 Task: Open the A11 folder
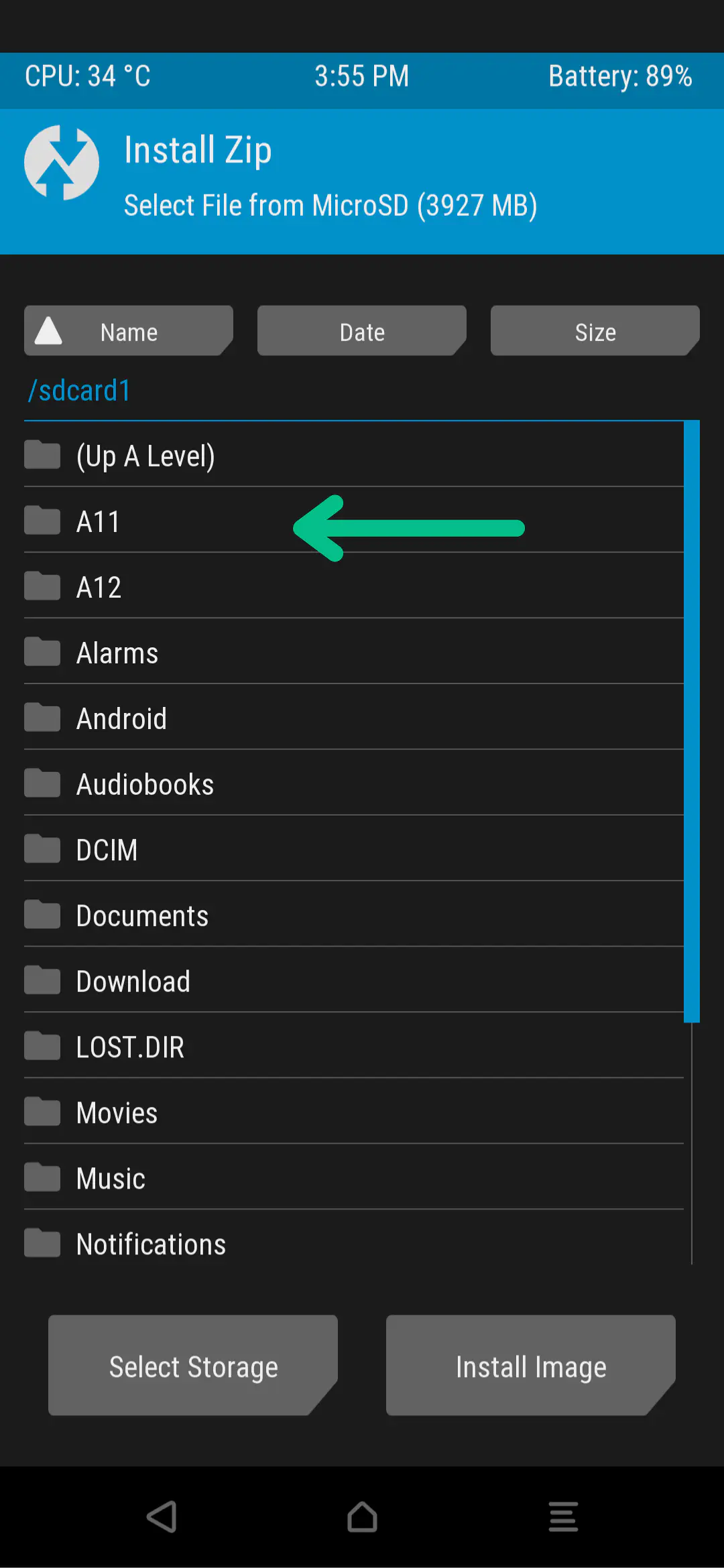point(99,522)
